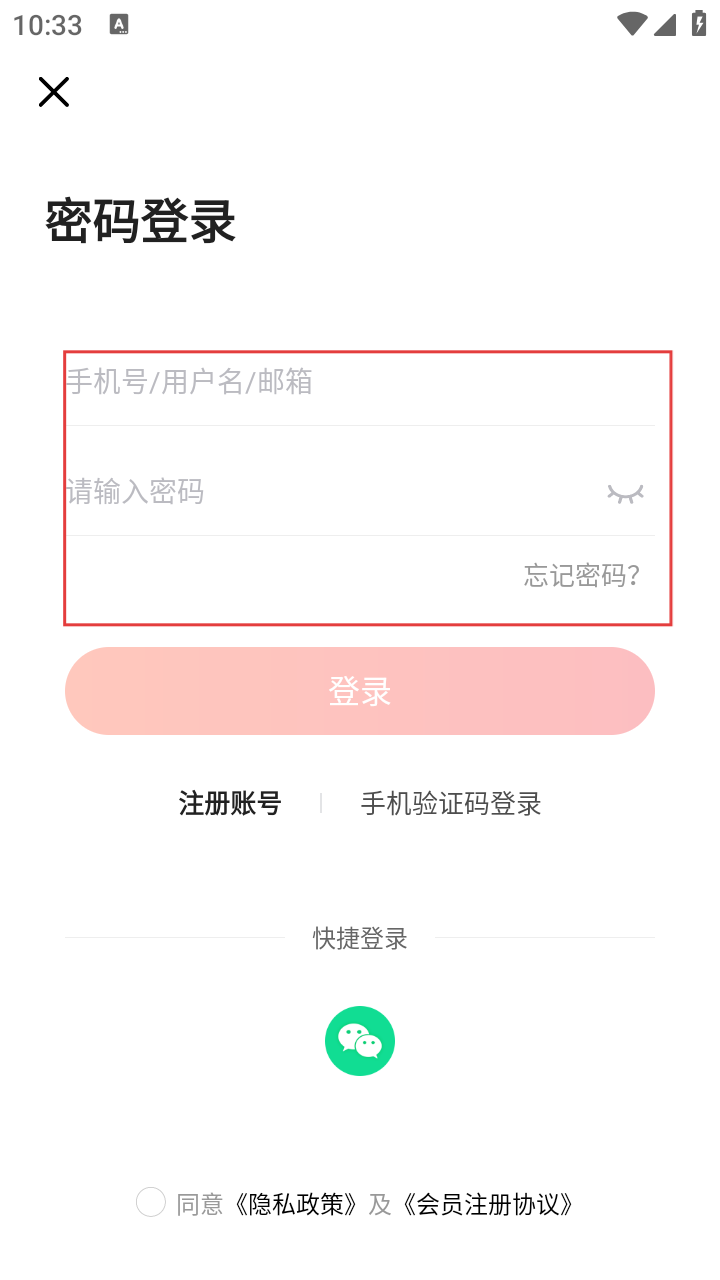
Task: Open the 《隐私政策》 link
Action: point(295,1204)
